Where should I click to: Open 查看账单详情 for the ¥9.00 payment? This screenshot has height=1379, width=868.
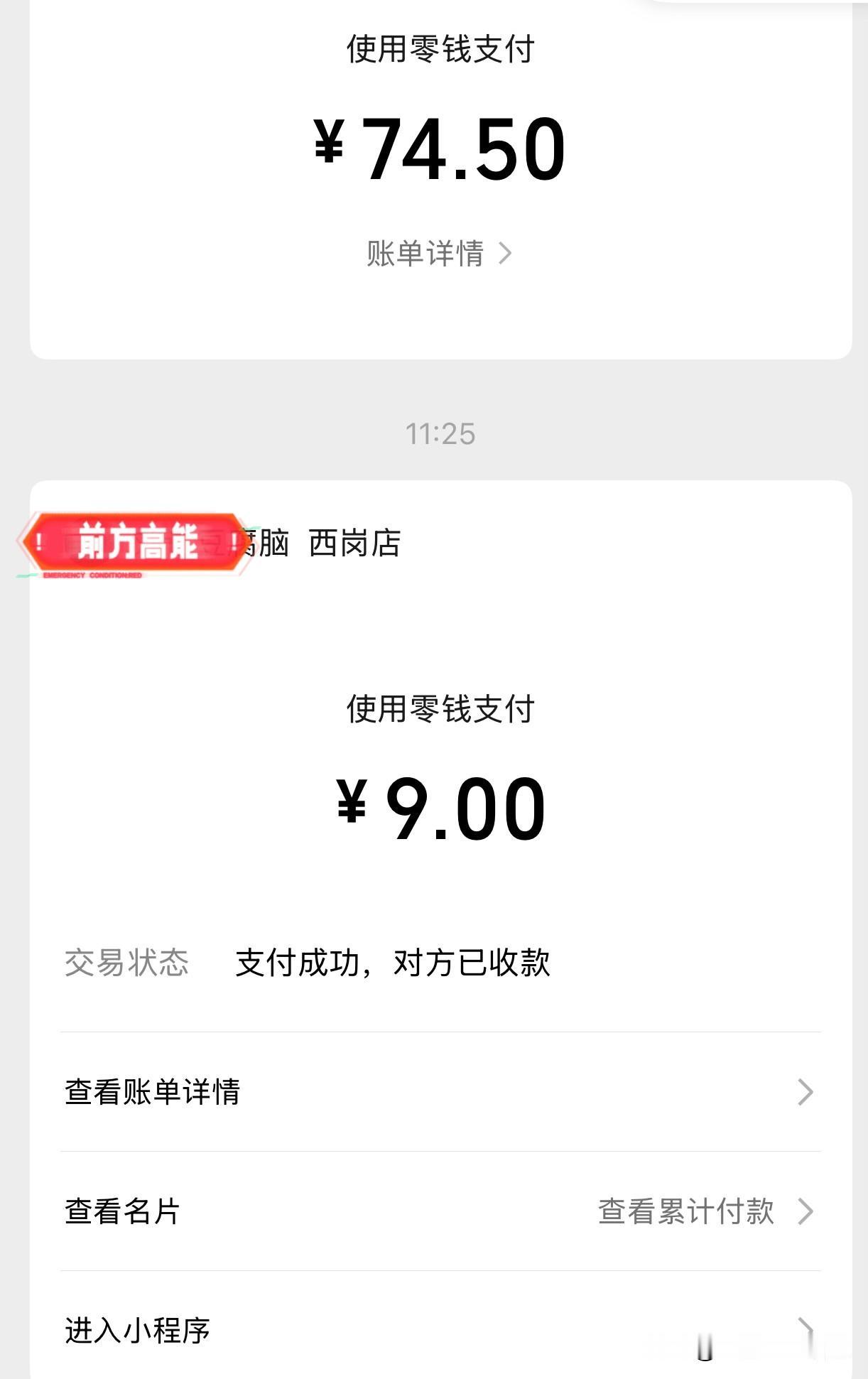(440, 1092)
